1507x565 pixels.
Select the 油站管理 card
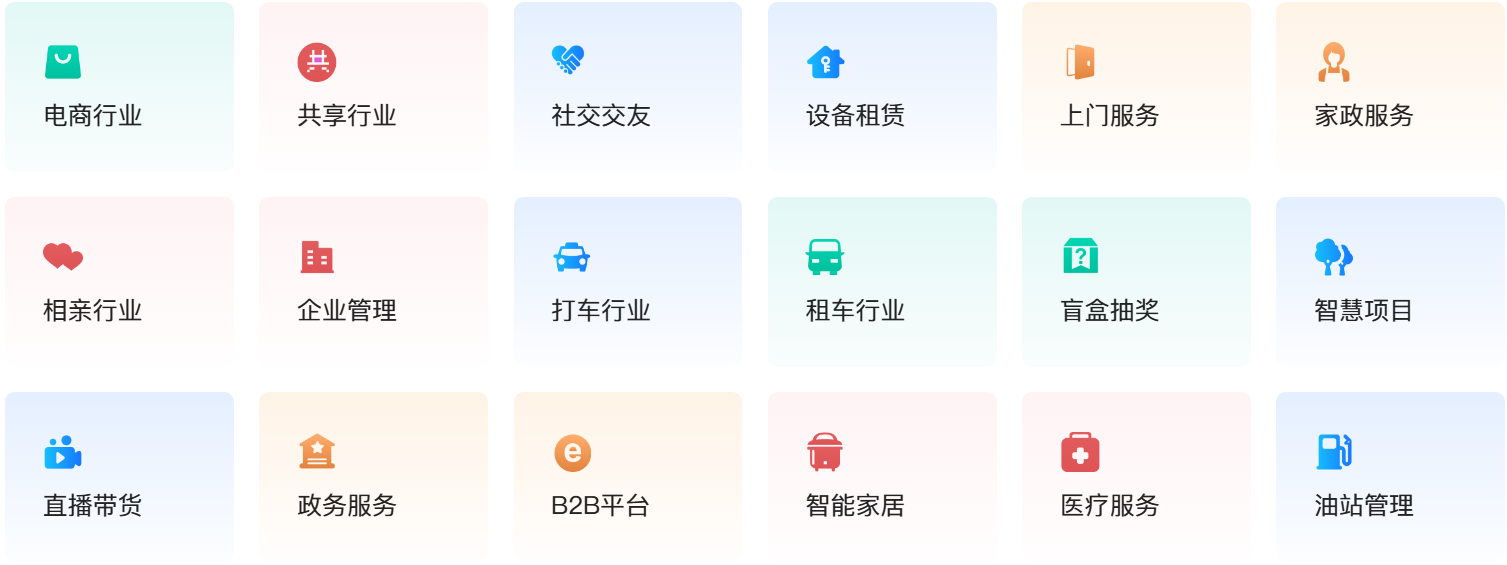1390,477
